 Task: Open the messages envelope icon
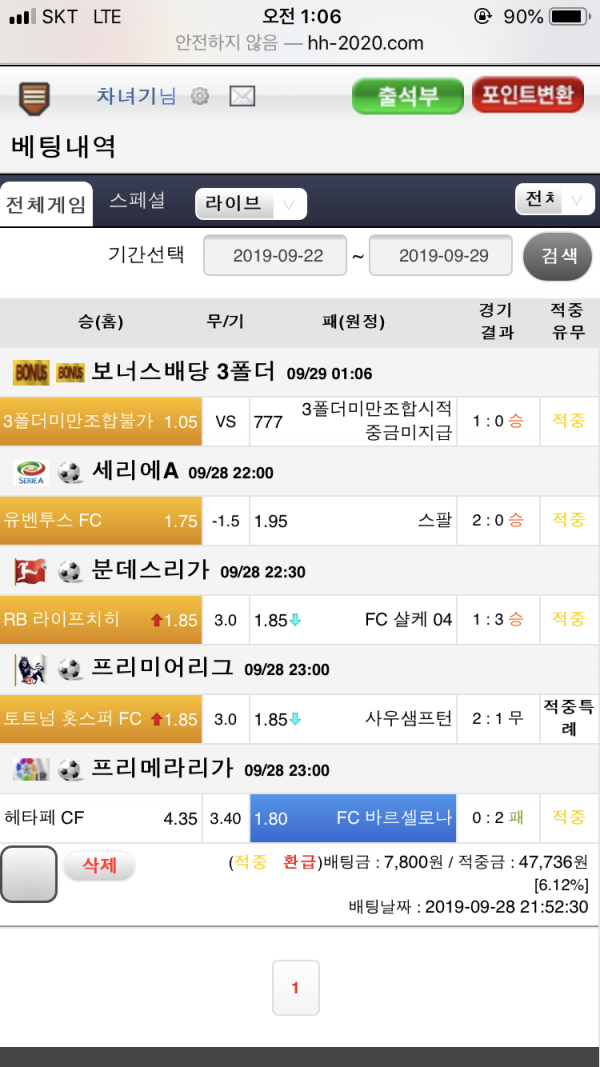click(242, 97)
